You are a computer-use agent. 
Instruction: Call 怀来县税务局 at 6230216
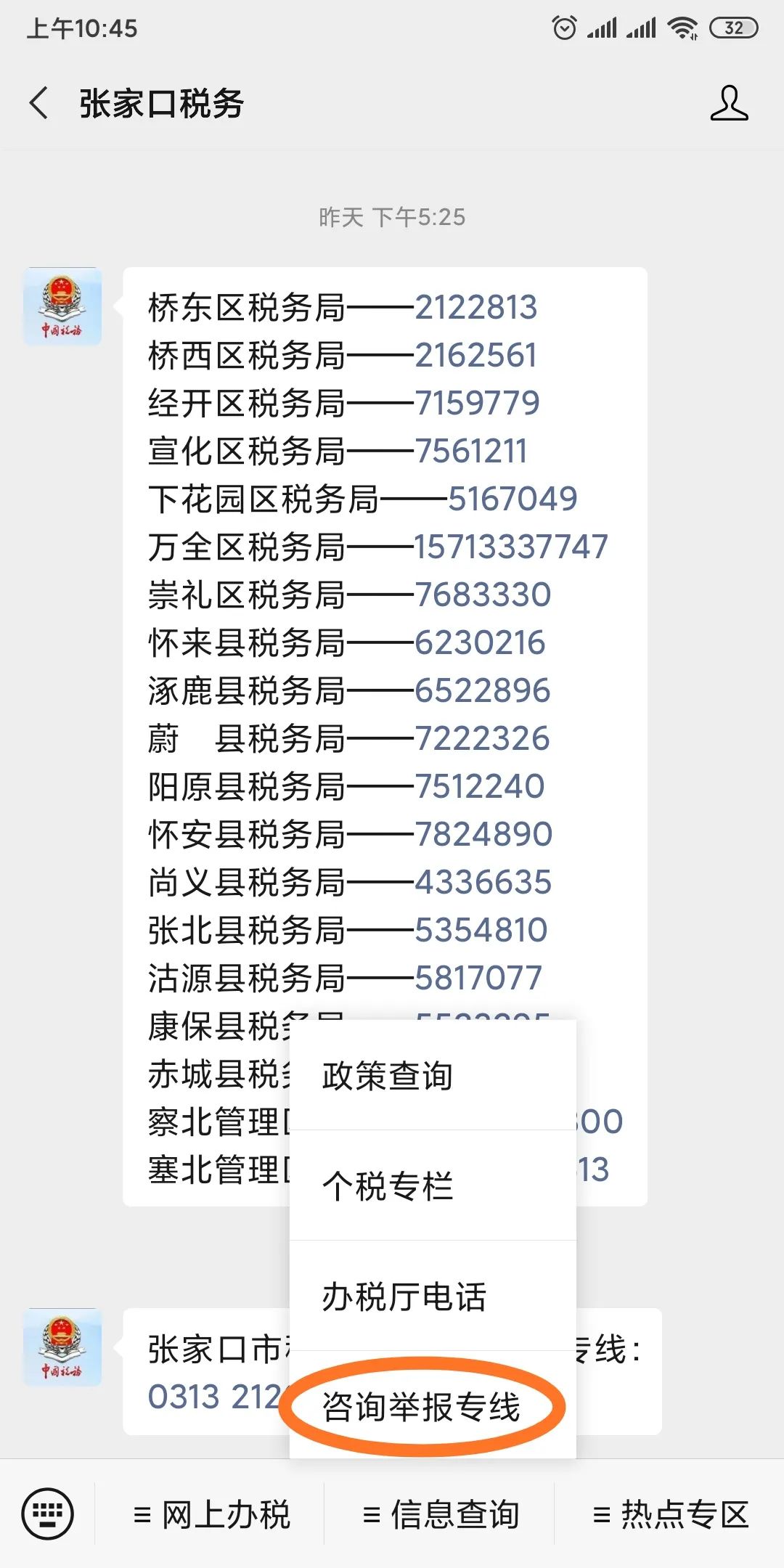point(480,643)
